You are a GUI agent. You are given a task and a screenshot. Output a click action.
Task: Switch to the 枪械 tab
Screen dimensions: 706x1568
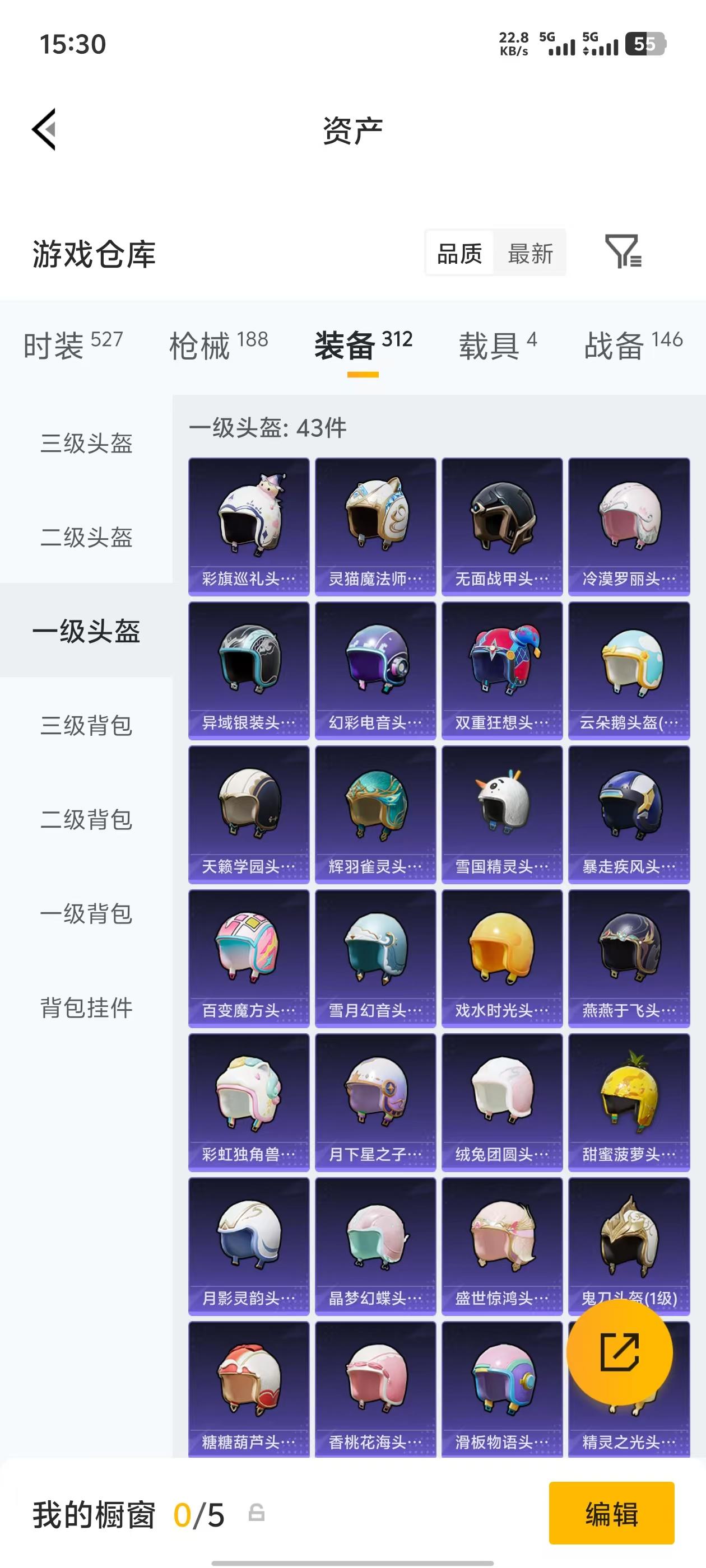[x=219, y=345]
